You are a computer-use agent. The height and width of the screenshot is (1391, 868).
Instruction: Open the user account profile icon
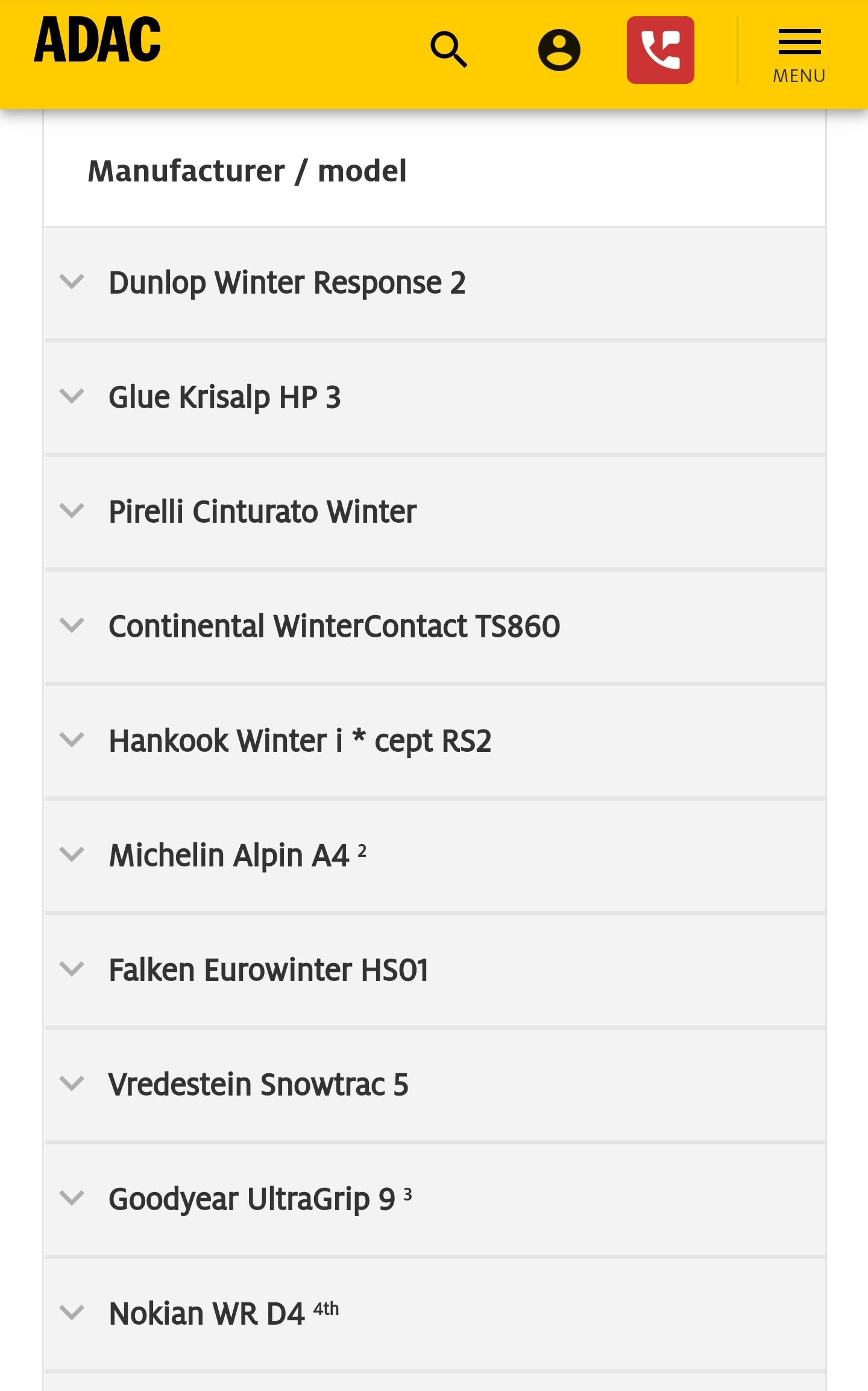click(x=559, y=49)
